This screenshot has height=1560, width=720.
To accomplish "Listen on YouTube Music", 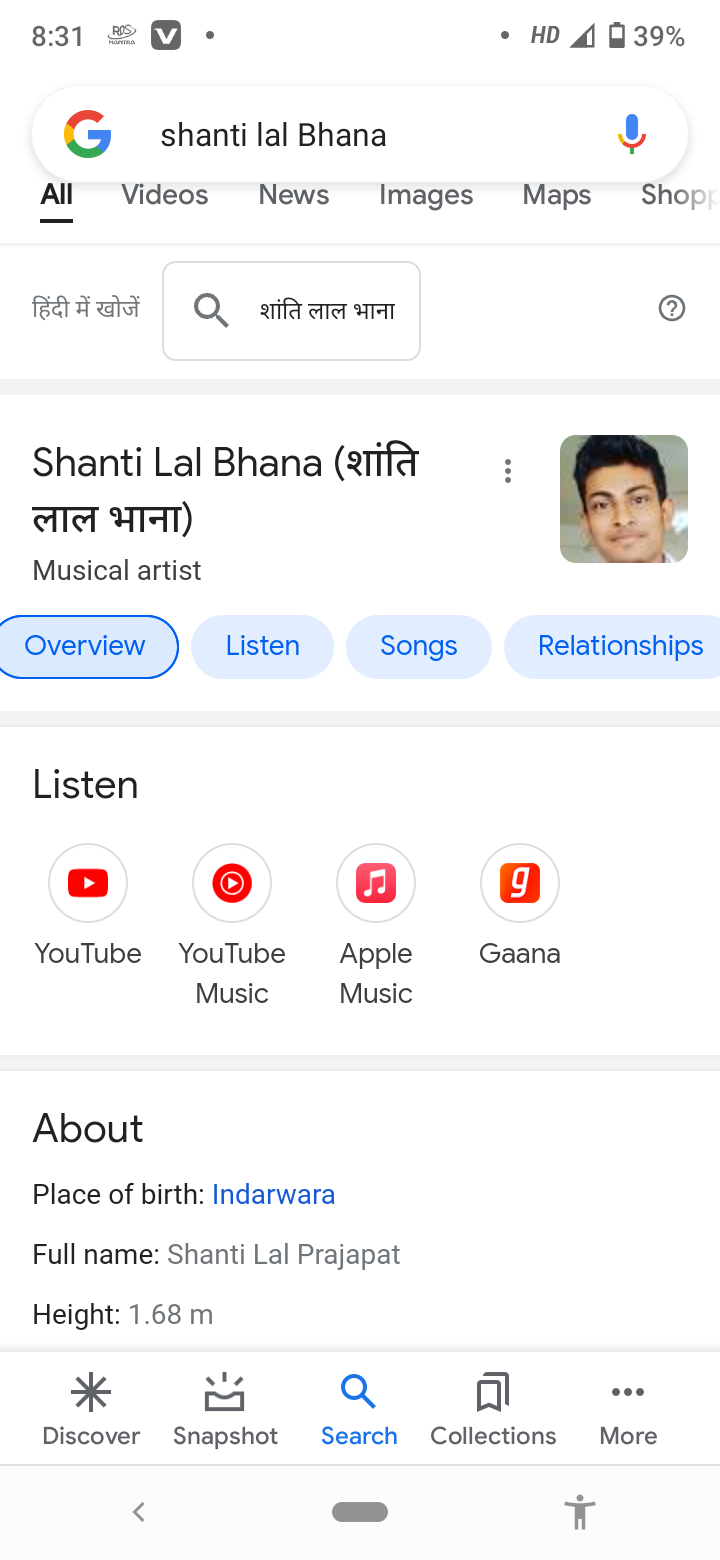I will tap(232, 884).
